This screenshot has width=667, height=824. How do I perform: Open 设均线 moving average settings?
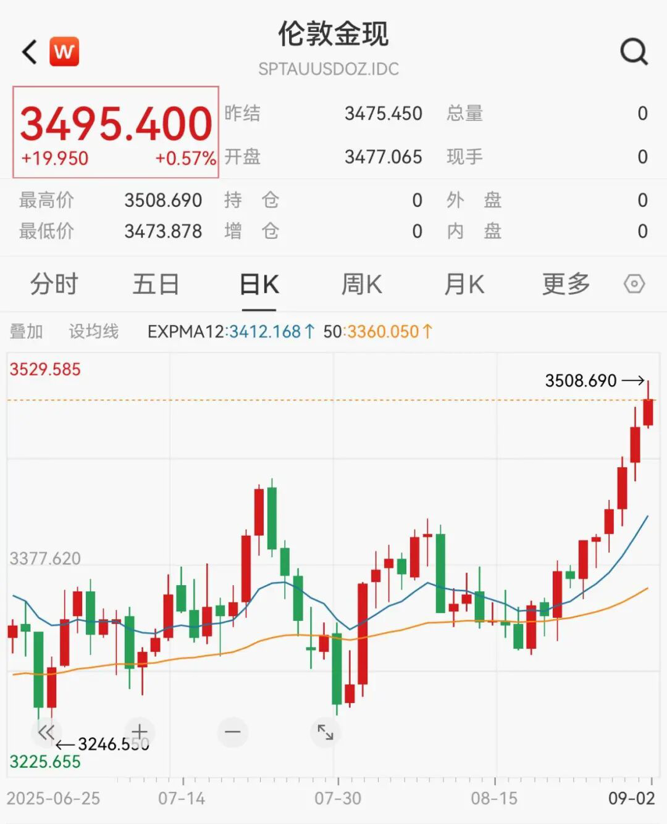(x=93, y=331)
